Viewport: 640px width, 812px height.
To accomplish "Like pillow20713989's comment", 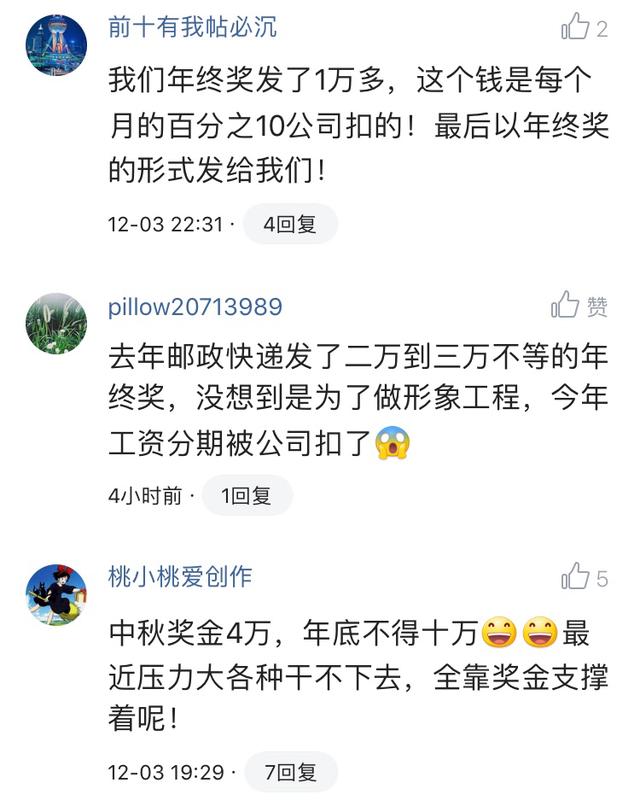I will [x=566, y=305].
